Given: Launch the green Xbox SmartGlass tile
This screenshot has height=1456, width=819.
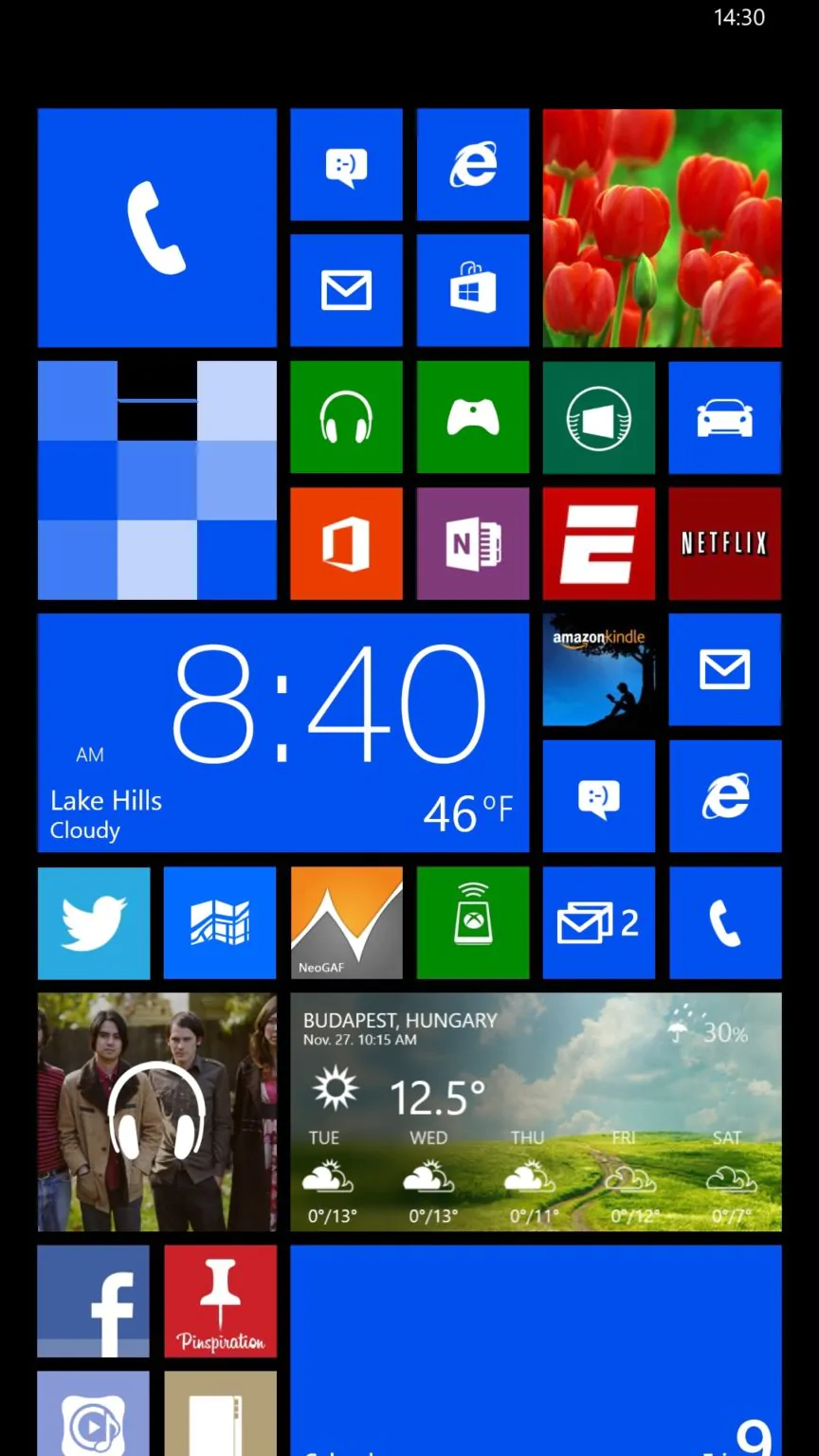Looking at the screenshot, I should (x=472, y=922).
